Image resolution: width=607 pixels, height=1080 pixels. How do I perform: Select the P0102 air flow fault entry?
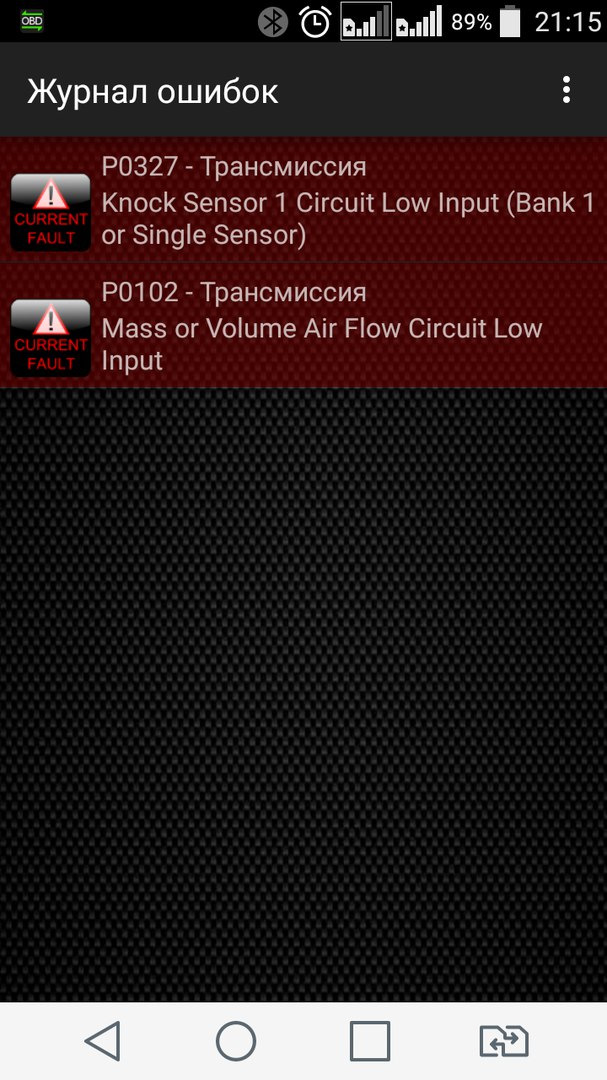[x=303, y=326]
